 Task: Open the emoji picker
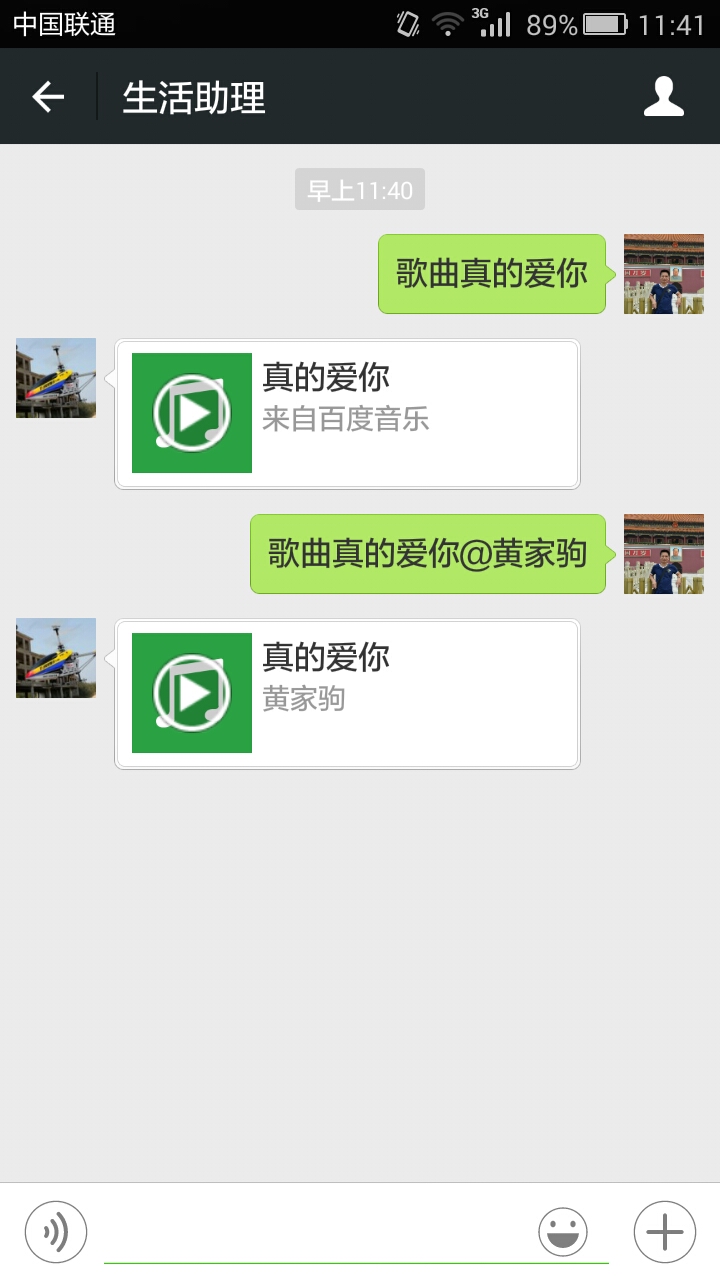tap(563, 1232)
